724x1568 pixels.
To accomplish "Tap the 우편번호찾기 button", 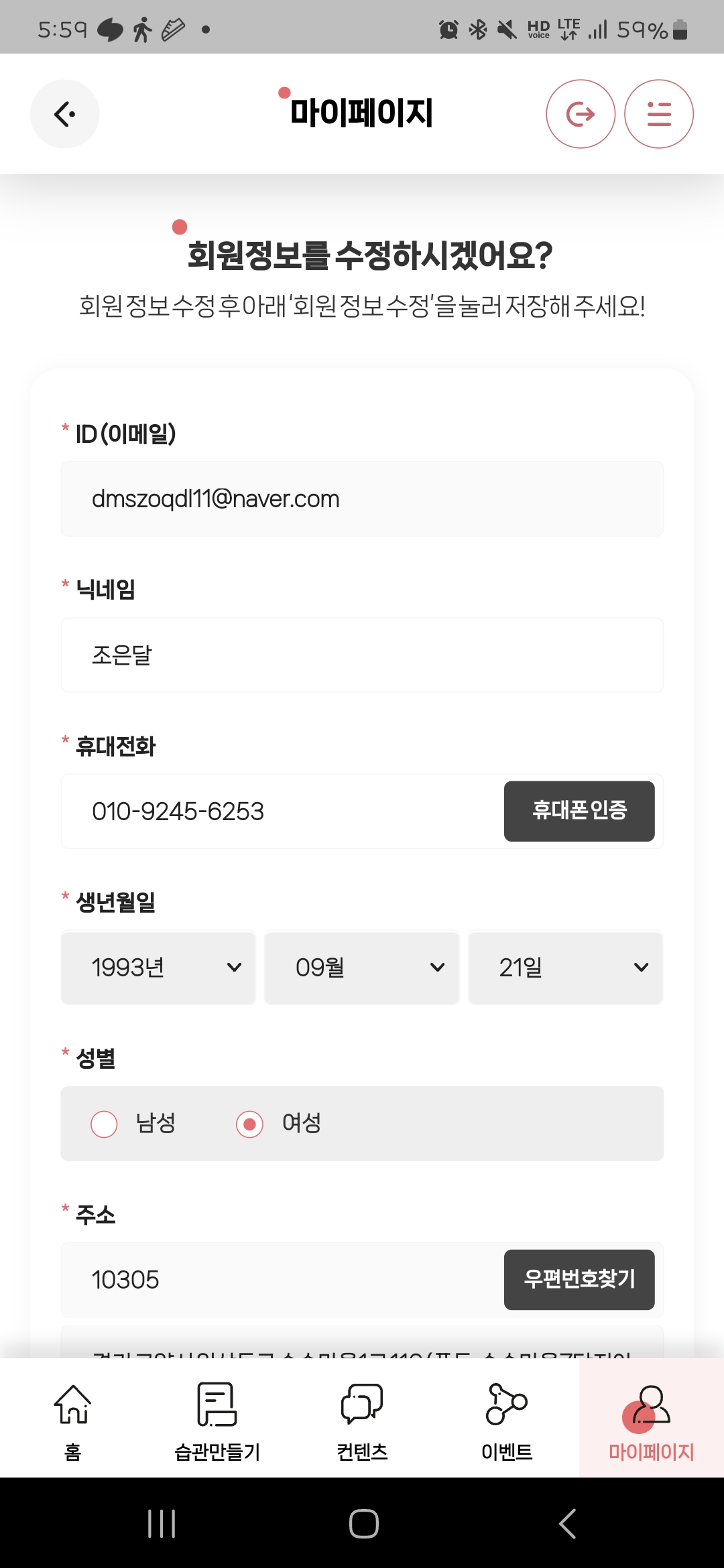I will pos(579,1279).
